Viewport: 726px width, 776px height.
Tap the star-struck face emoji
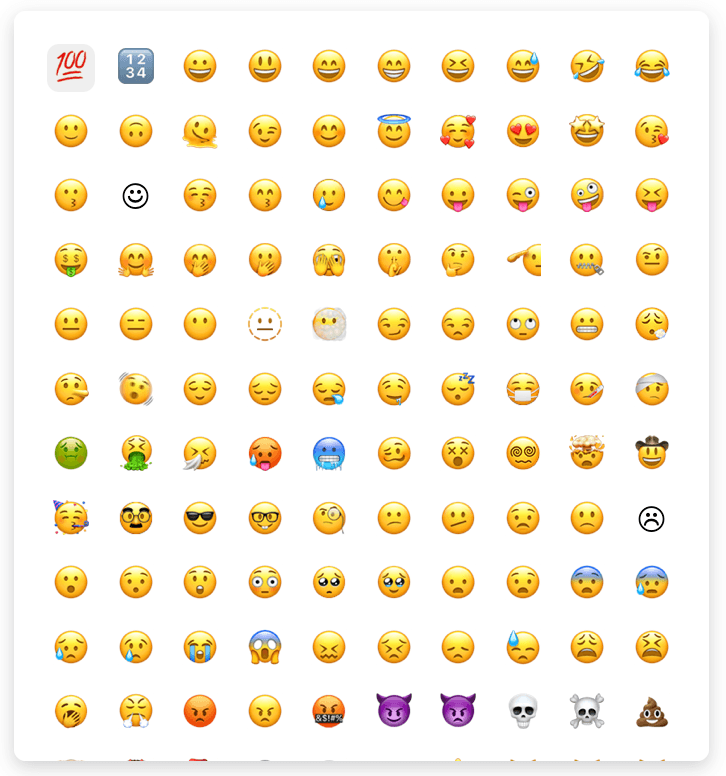click(587, 131)
